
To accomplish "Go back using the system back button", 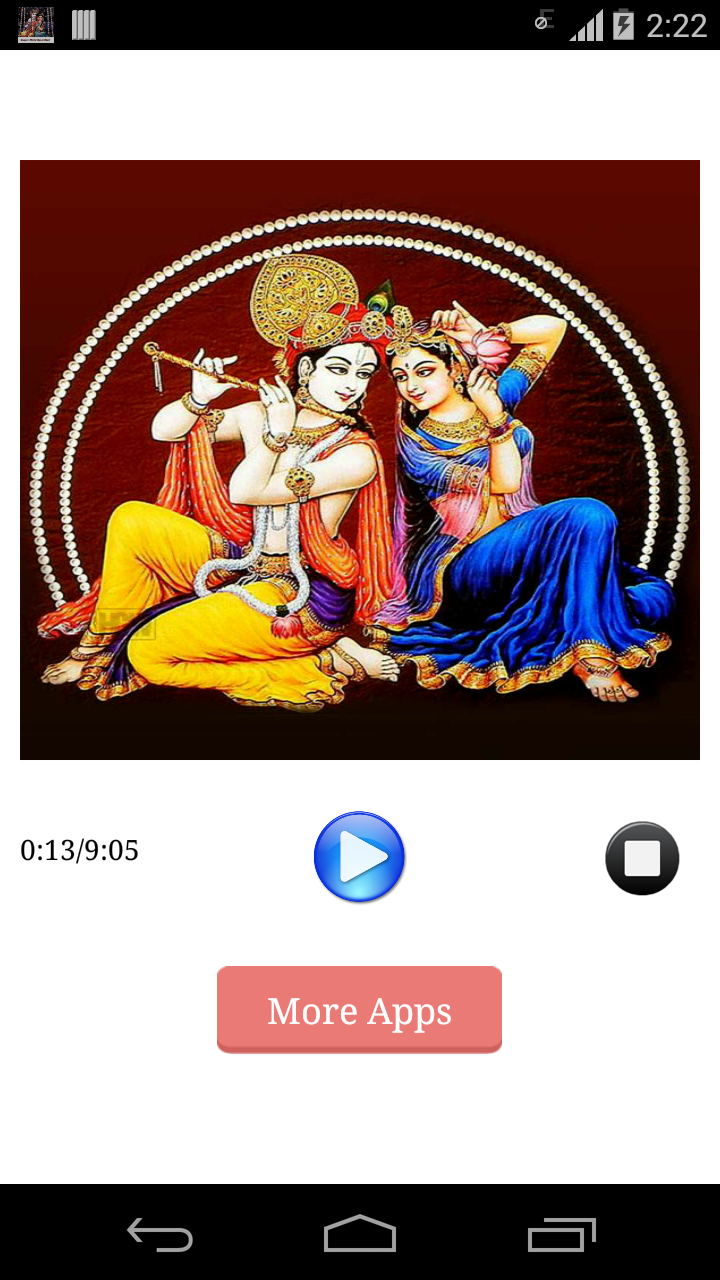I will (x=160, y=1234).
